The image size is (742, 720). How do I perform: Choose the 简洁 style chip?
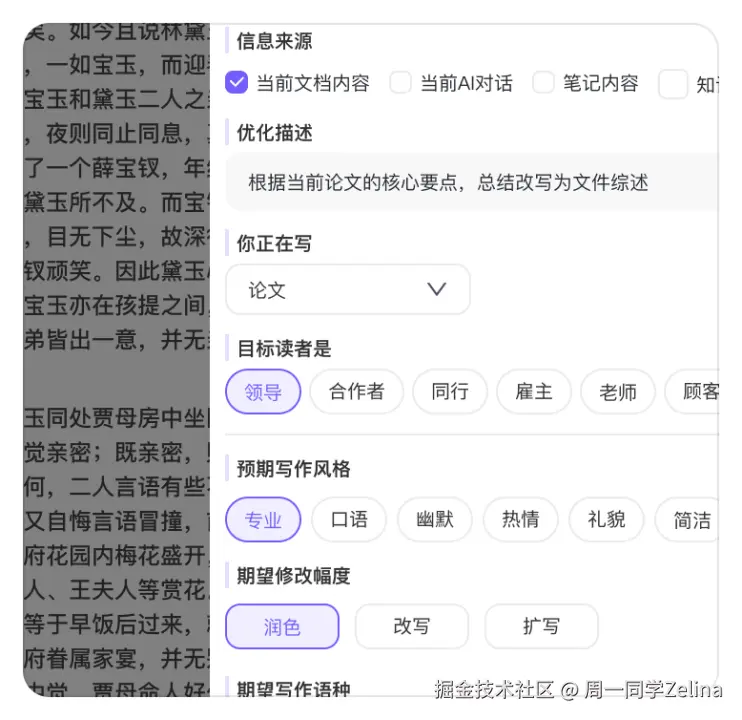691,520
